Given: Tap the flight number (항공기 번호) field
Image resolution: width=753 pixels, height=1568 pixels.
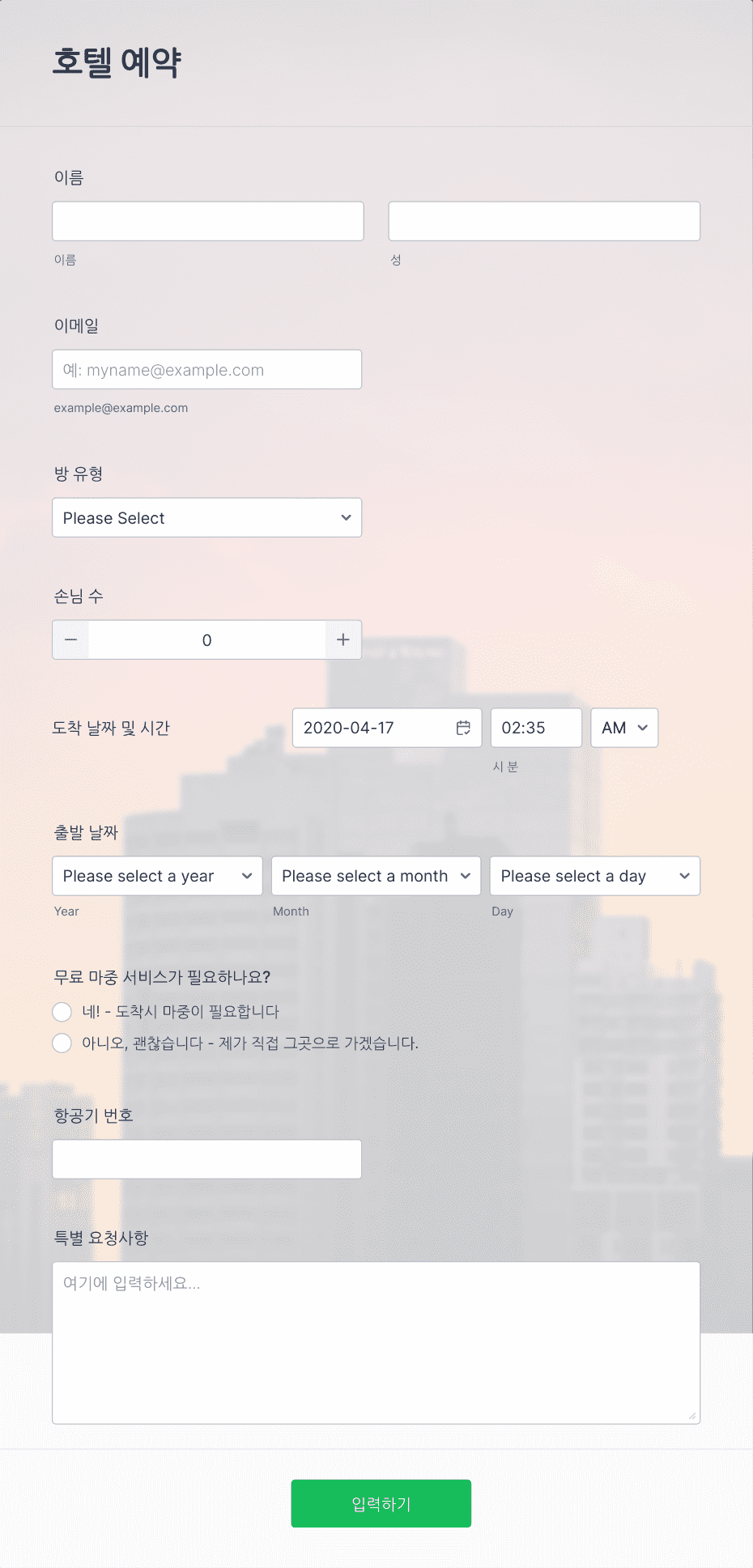Looking at the screenshot, I should (x=207, y=1159).
